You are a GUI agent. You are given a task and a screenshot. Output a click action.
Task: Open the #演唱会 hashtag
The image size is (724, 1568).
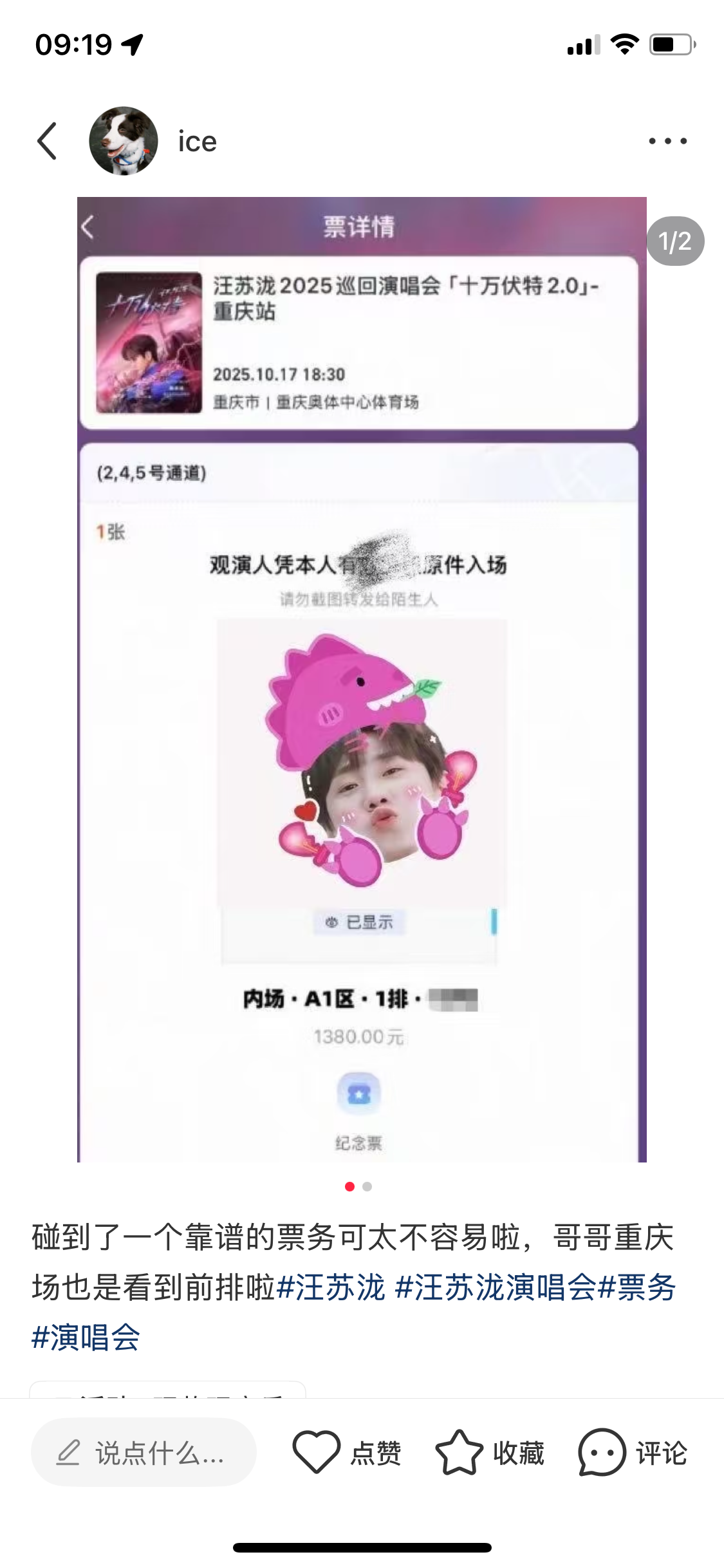point(86,1338)
